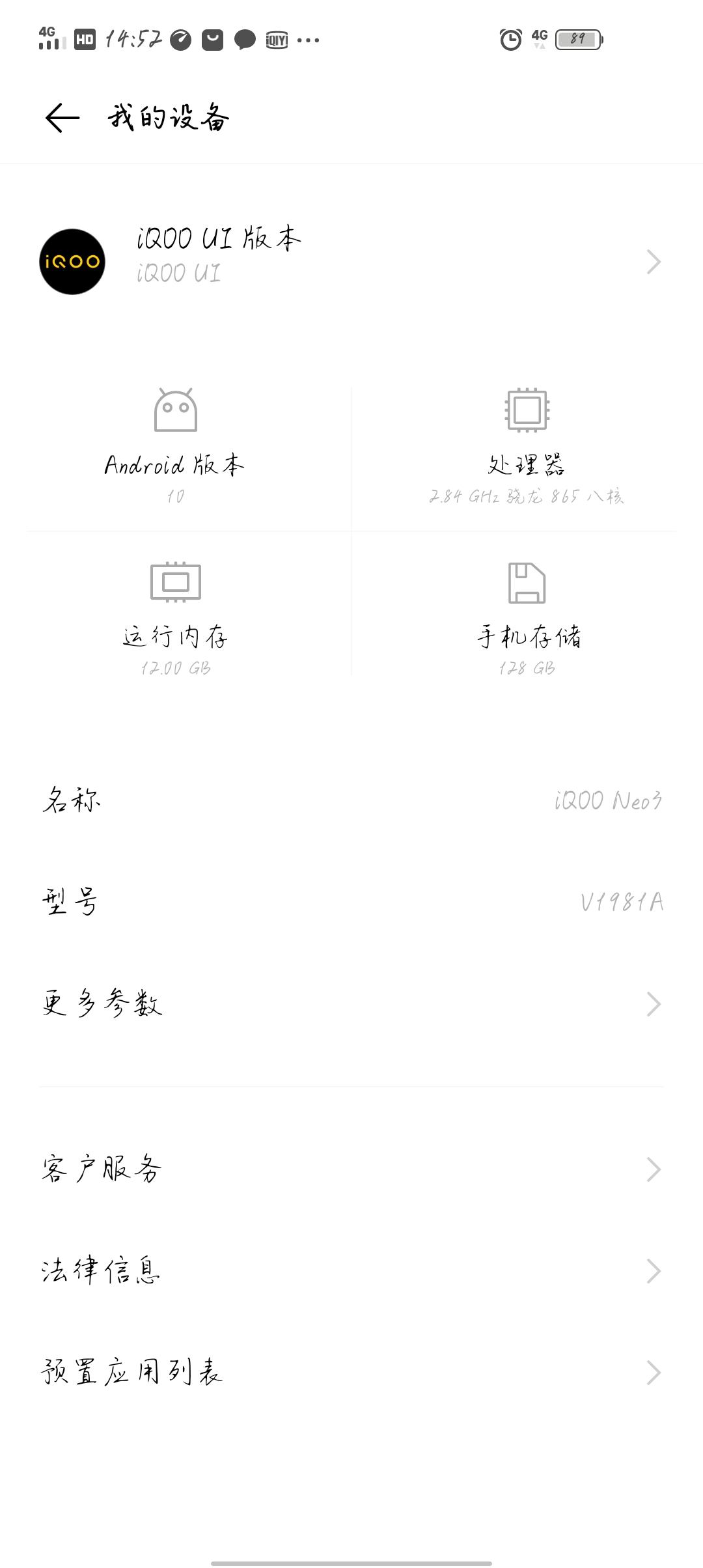Open 更多参数 row

click(x=351, y=1003)
